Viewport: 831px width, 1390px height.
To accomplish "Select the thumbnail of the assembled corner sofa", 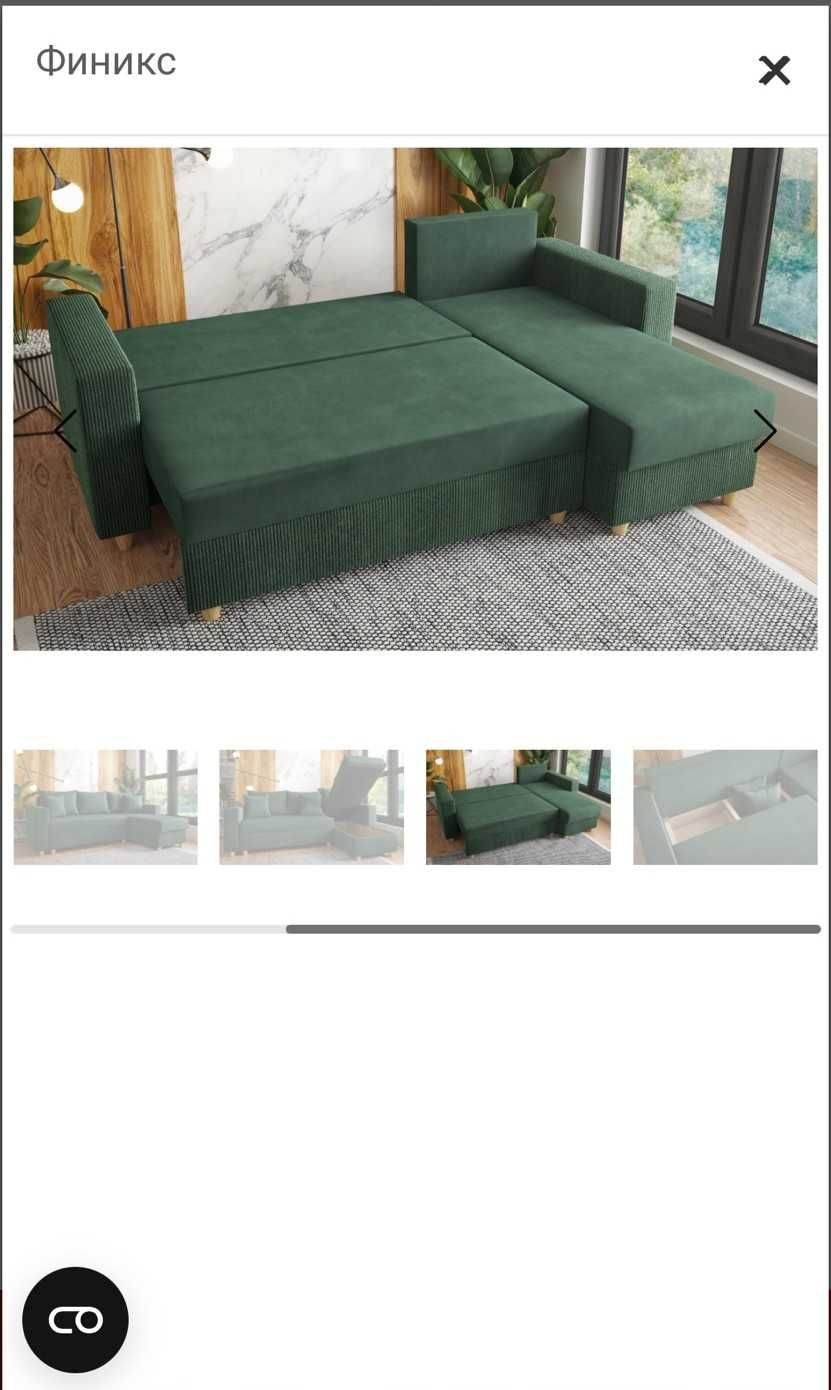I will tap(105, 807).
